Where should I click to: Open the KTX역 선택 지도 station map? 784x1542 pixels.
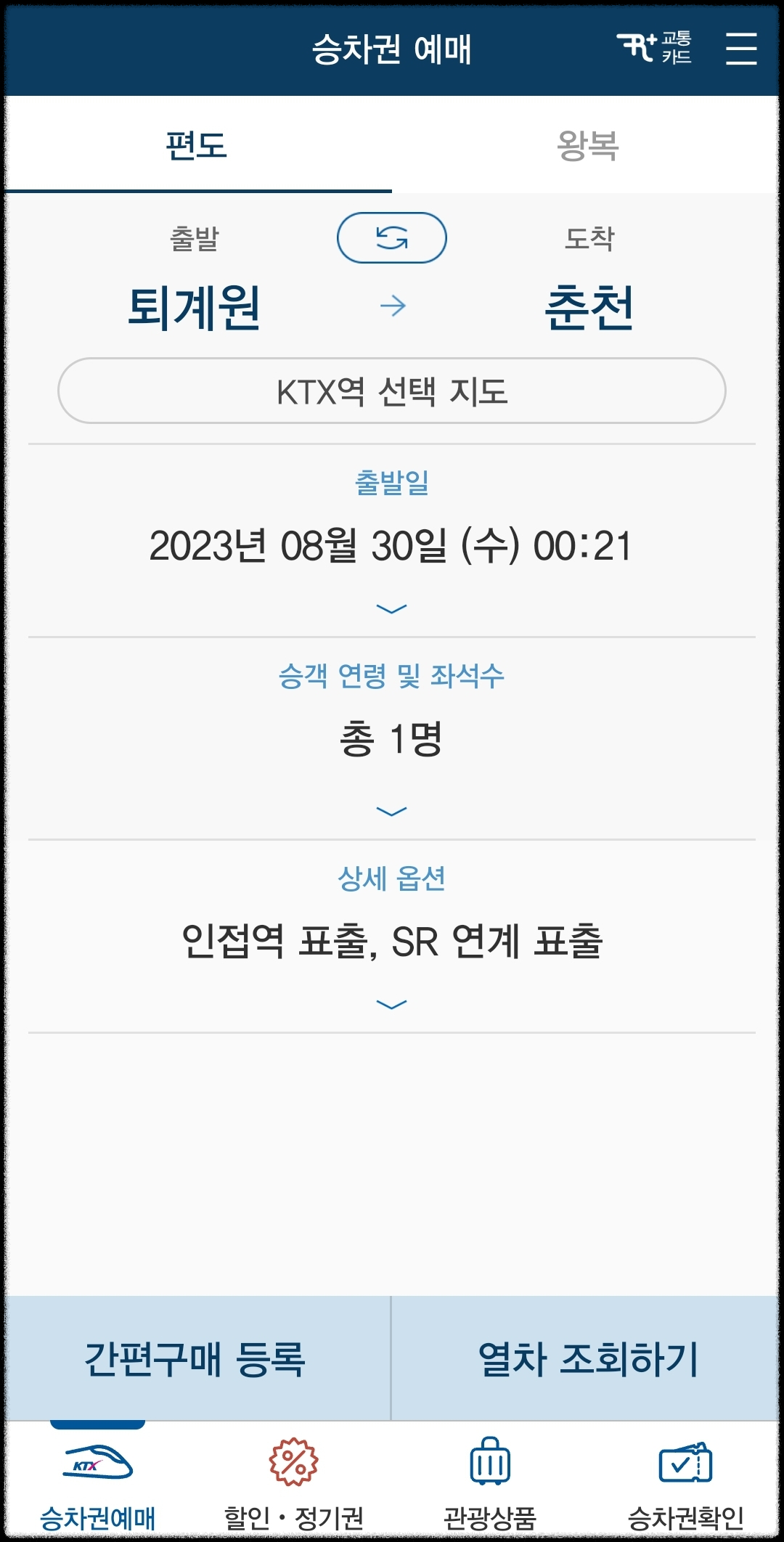point(392,392)
